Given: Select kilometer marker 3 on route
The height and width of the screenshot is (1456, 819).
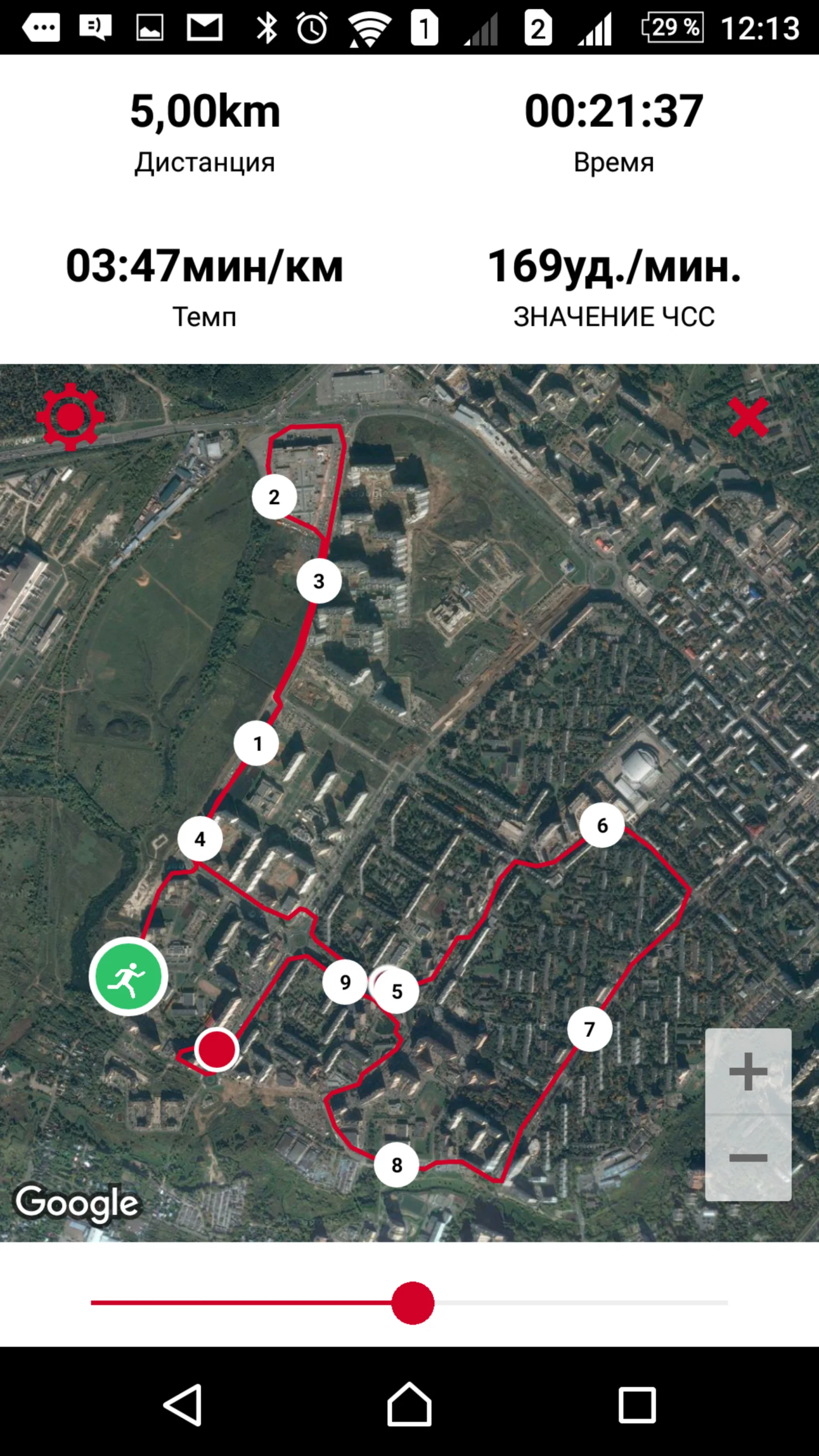Looking at the screenshot, I should pyautogui.click(x=319, y=581).
